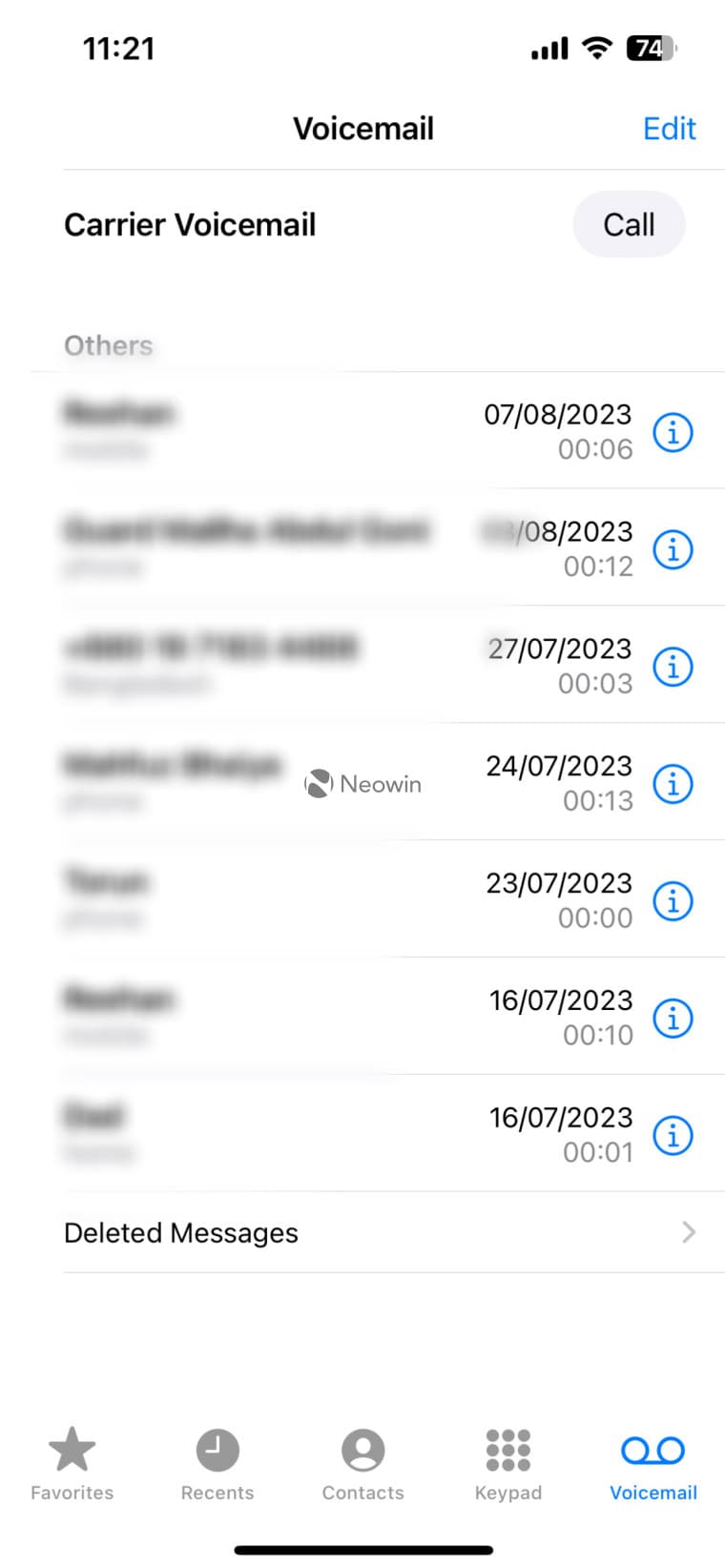This screenshot has width=725, height=1568.
Task: Tap the info icon beside Dad's voicemail
Action: [673, 1135]
